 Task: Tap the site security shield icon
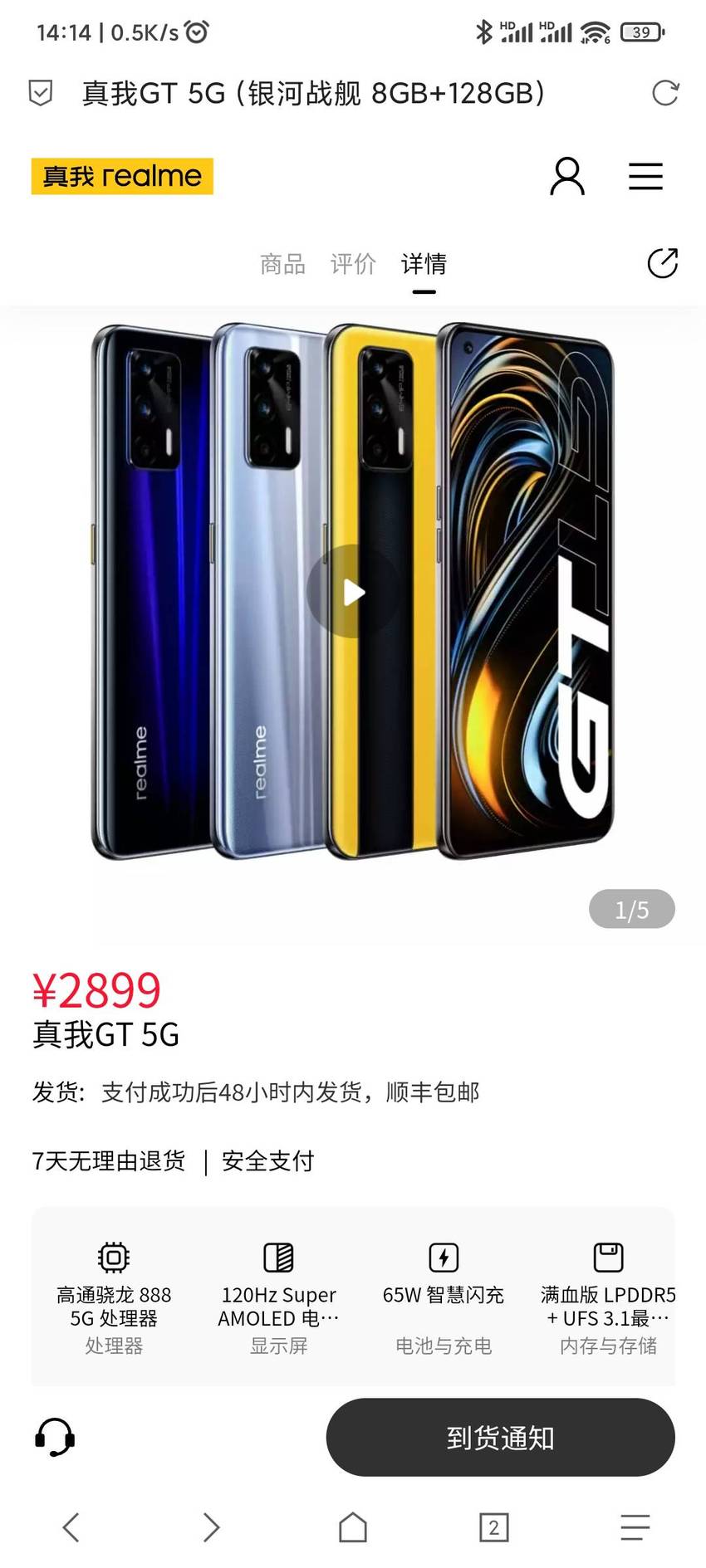pos(40,93)
